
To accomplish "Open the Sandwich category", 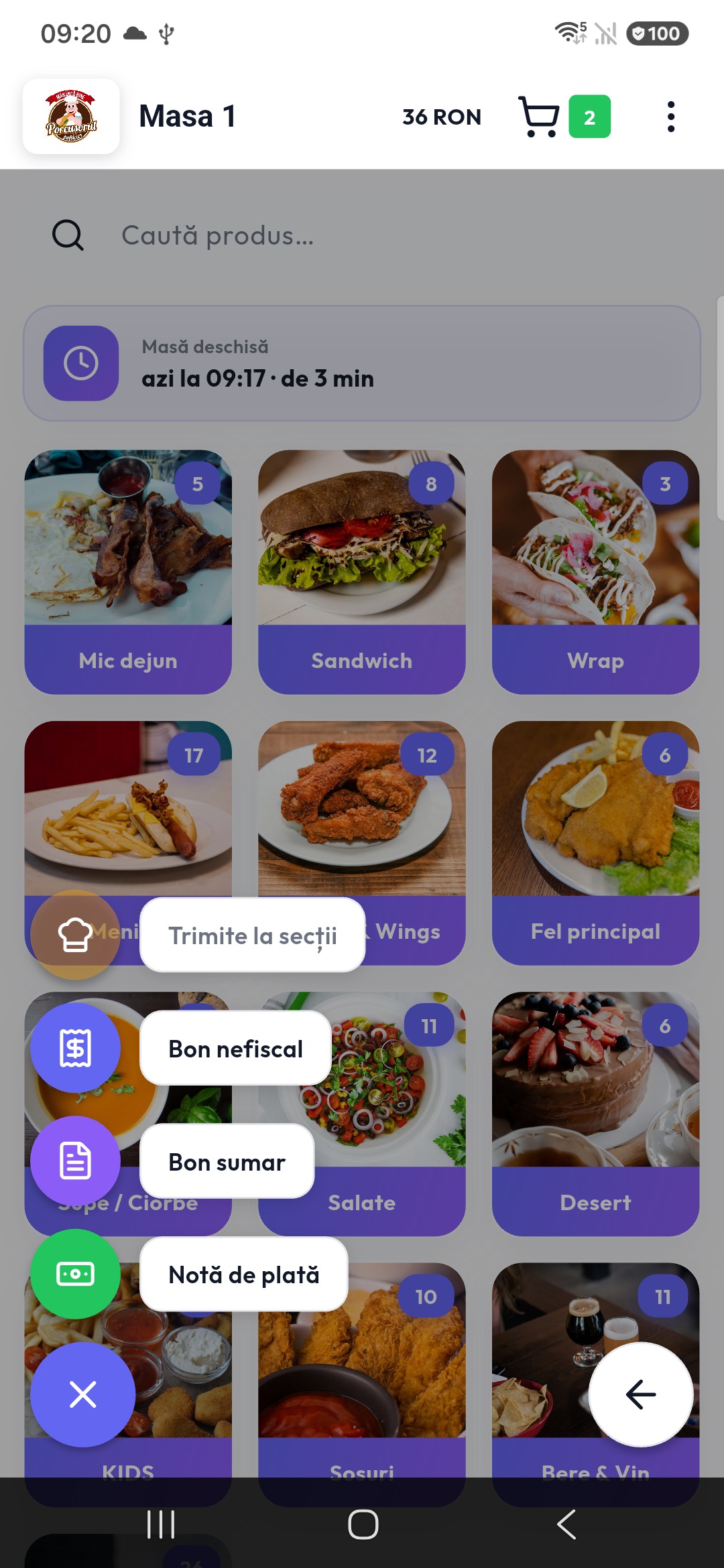I will pos(362,572).
